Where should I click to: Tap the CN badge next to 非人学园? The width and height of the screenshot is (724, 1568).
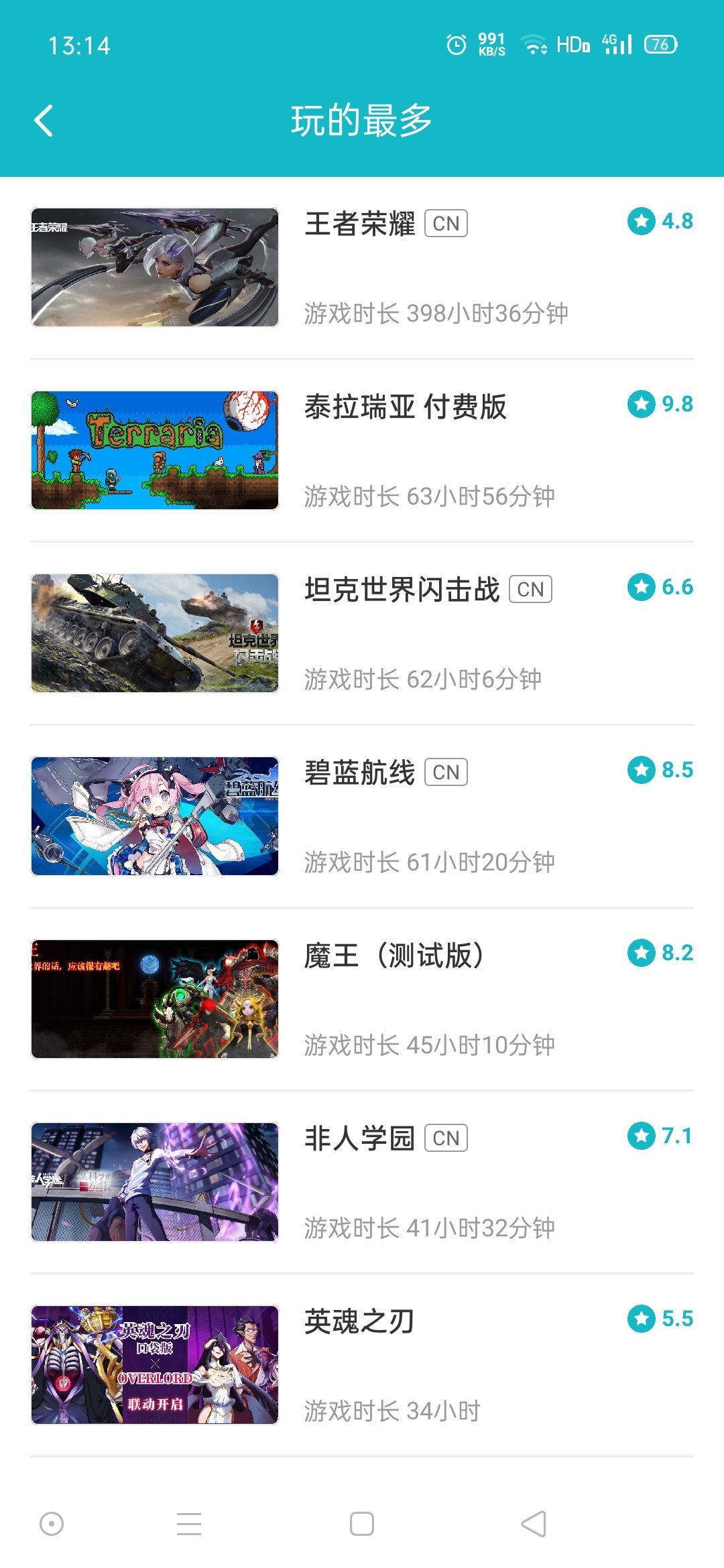click(446, 1137)
